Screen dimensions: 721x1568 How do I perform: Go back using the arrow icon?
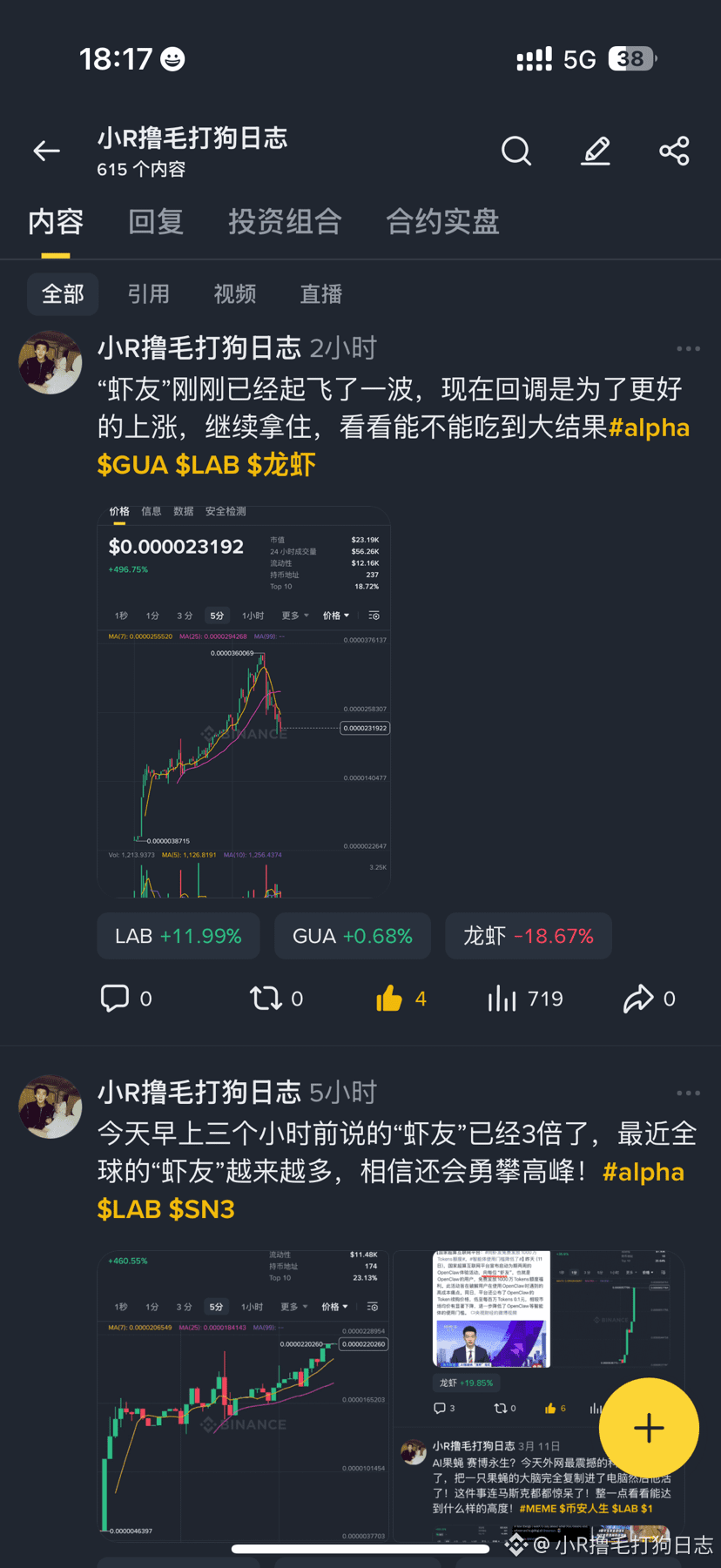[x=47, y=151]
